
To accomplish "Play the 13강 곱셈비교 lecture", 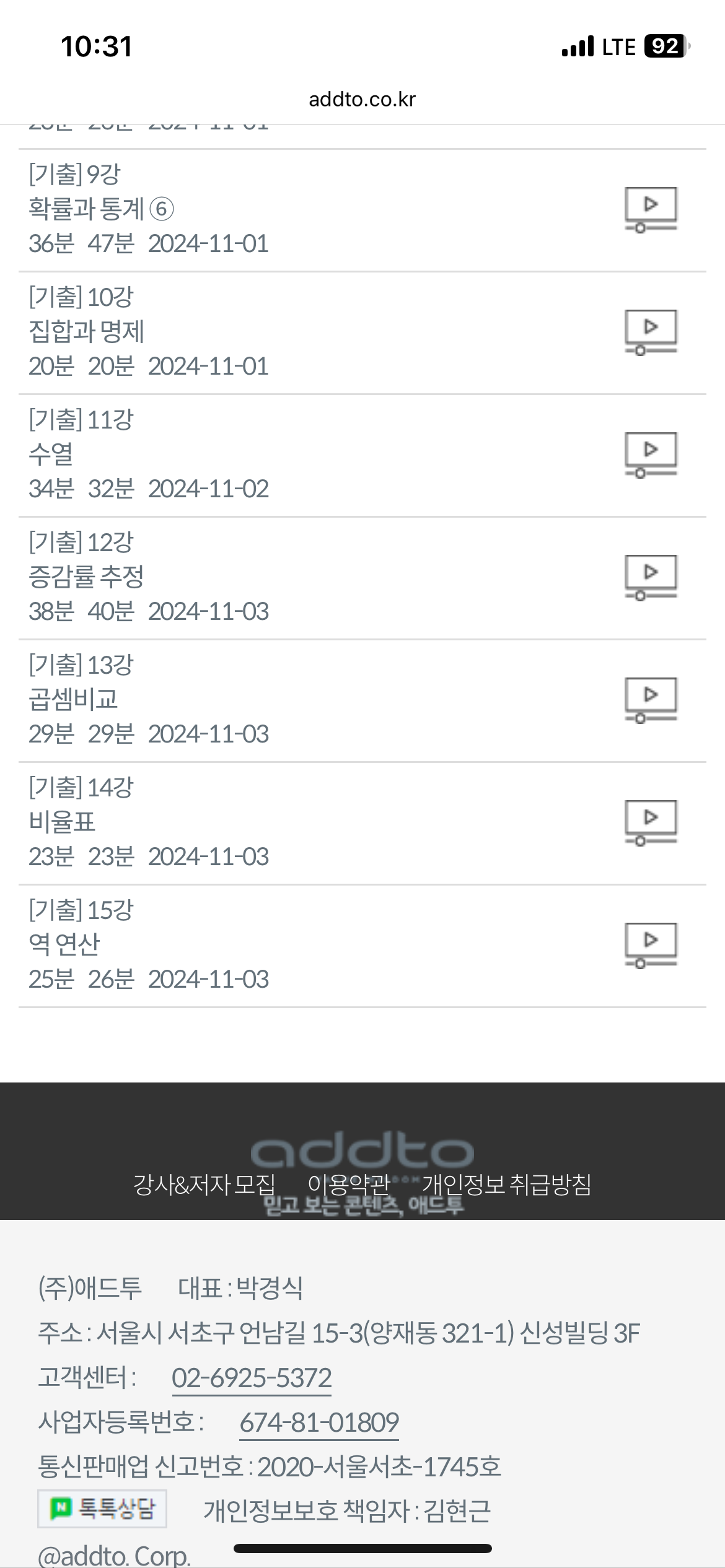I will [651, 700].
